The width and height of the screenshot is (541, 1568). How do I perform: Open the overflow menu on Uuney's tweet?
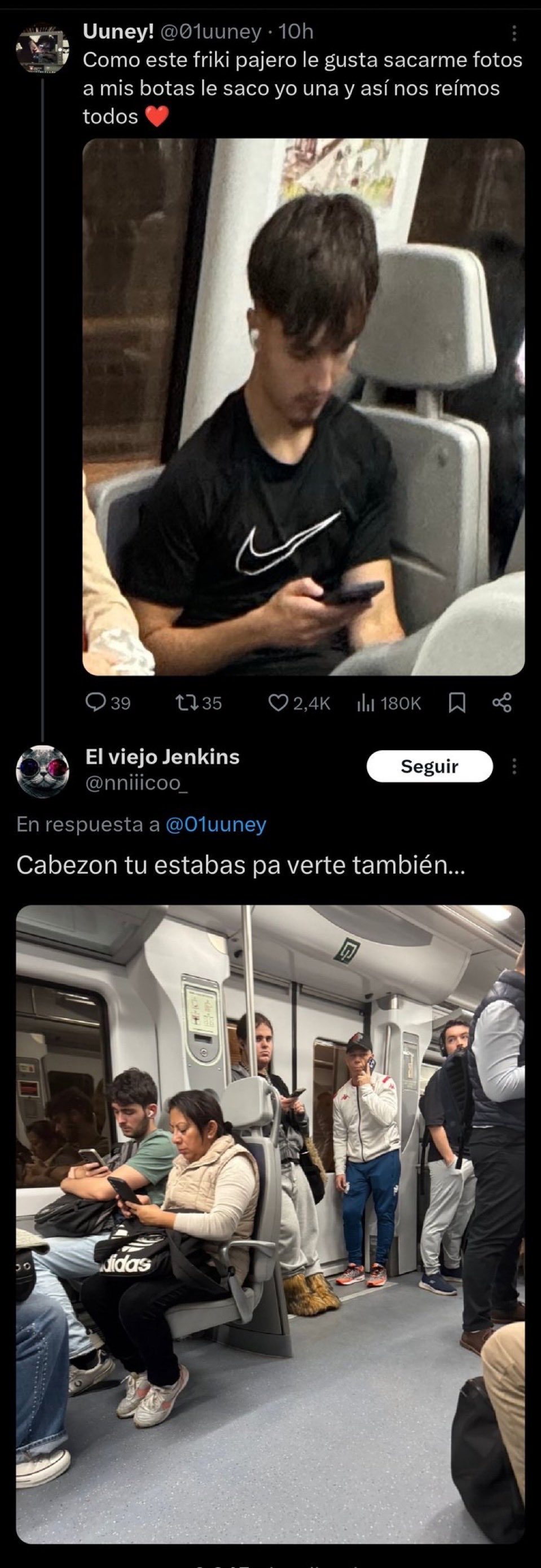tap(514, 33)
